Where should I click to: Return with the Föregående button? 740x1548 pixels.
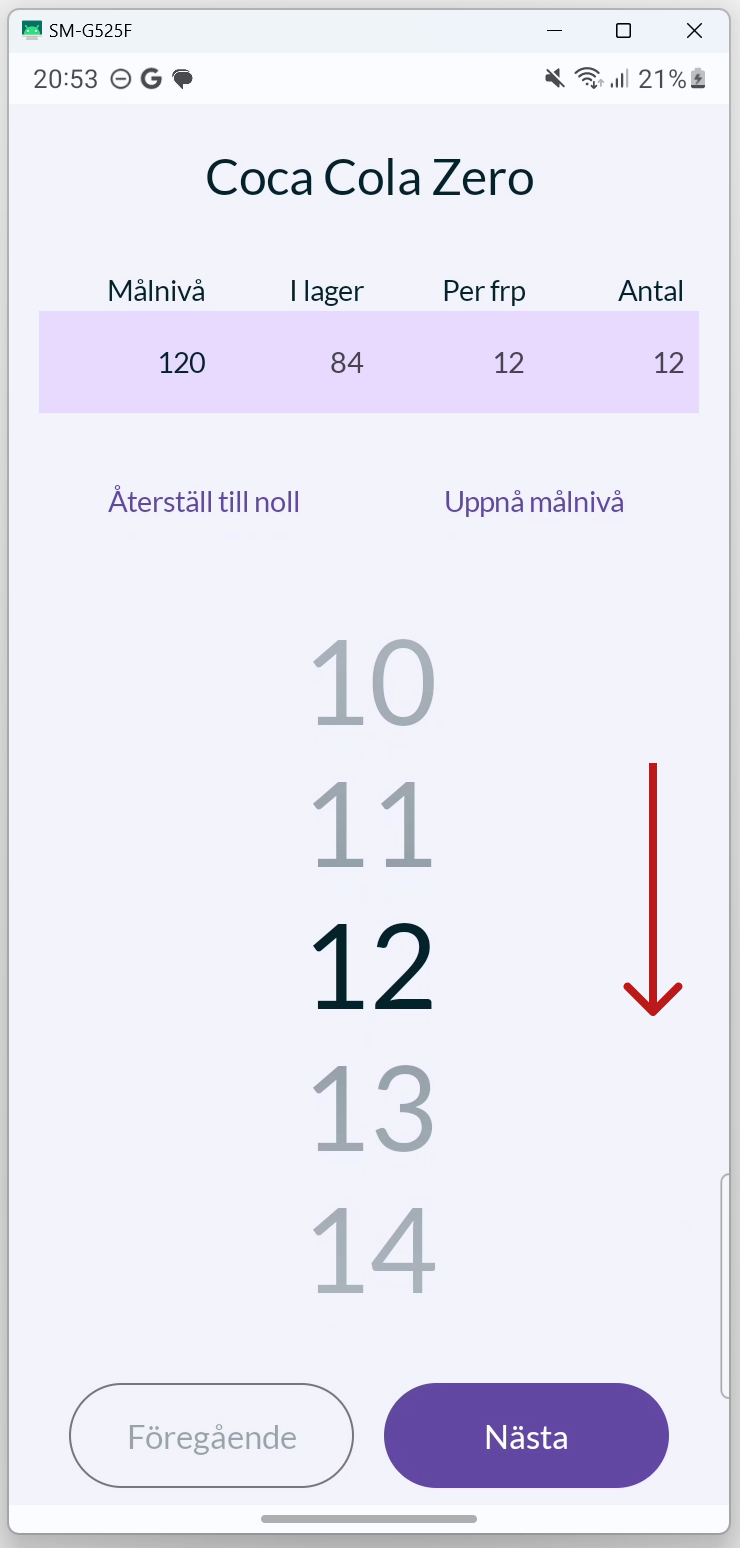[211, 1436]
